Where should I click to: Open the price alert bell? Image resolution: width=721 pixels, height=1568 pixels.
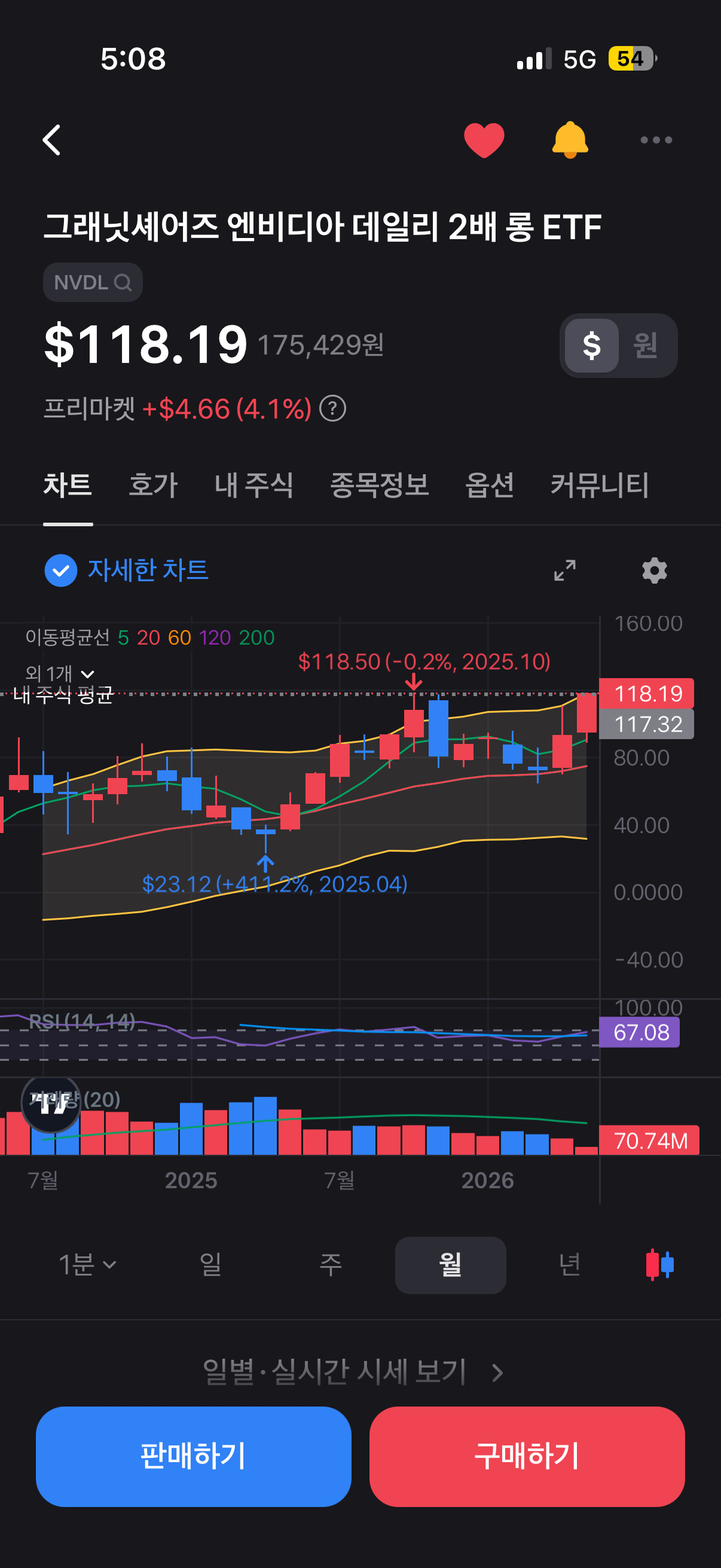570,140
